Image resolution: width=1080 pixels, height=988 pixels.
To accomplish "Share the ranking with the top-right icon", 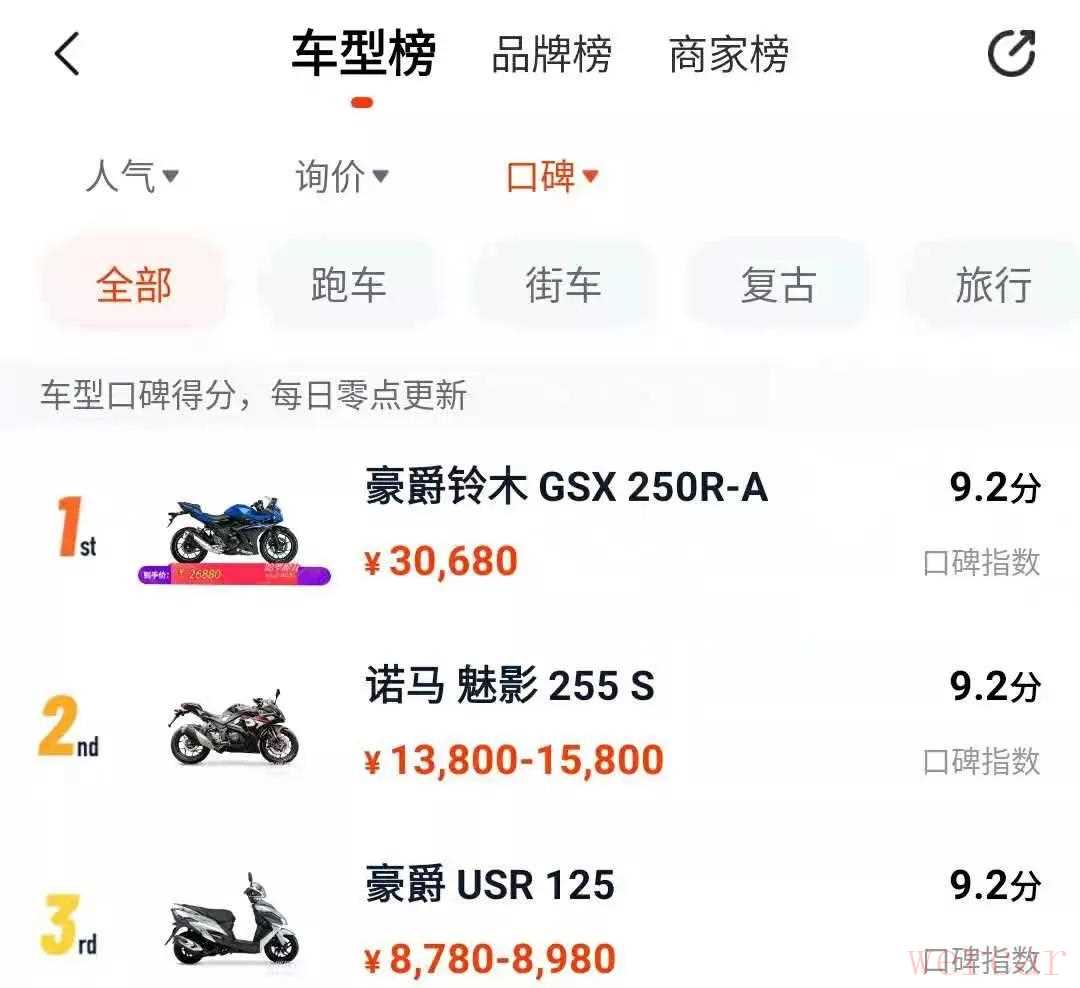I will [x=1011, y=54].
